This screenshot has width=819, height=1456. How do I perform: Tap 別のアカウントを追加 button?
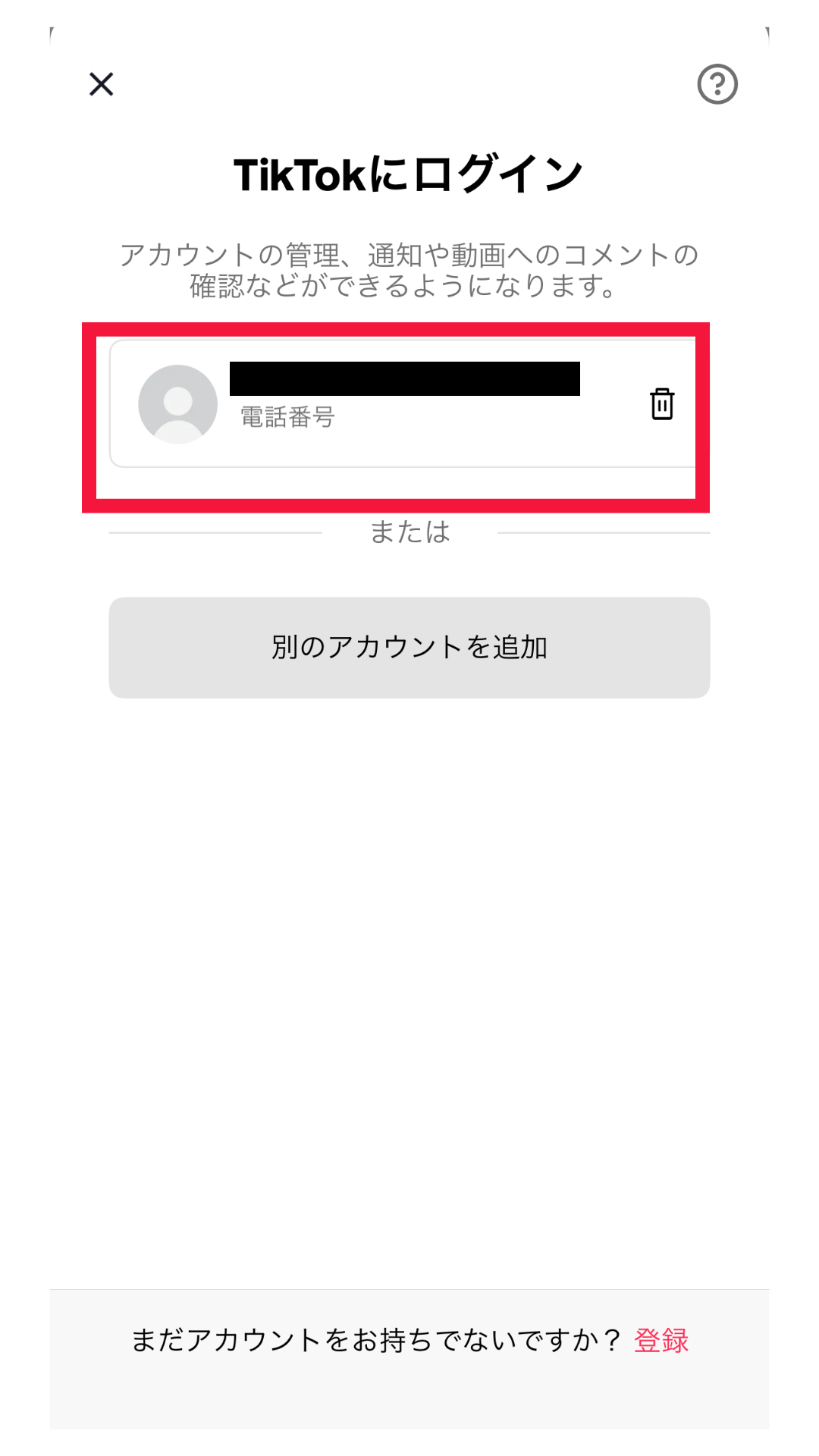click(x=409, y=647)
